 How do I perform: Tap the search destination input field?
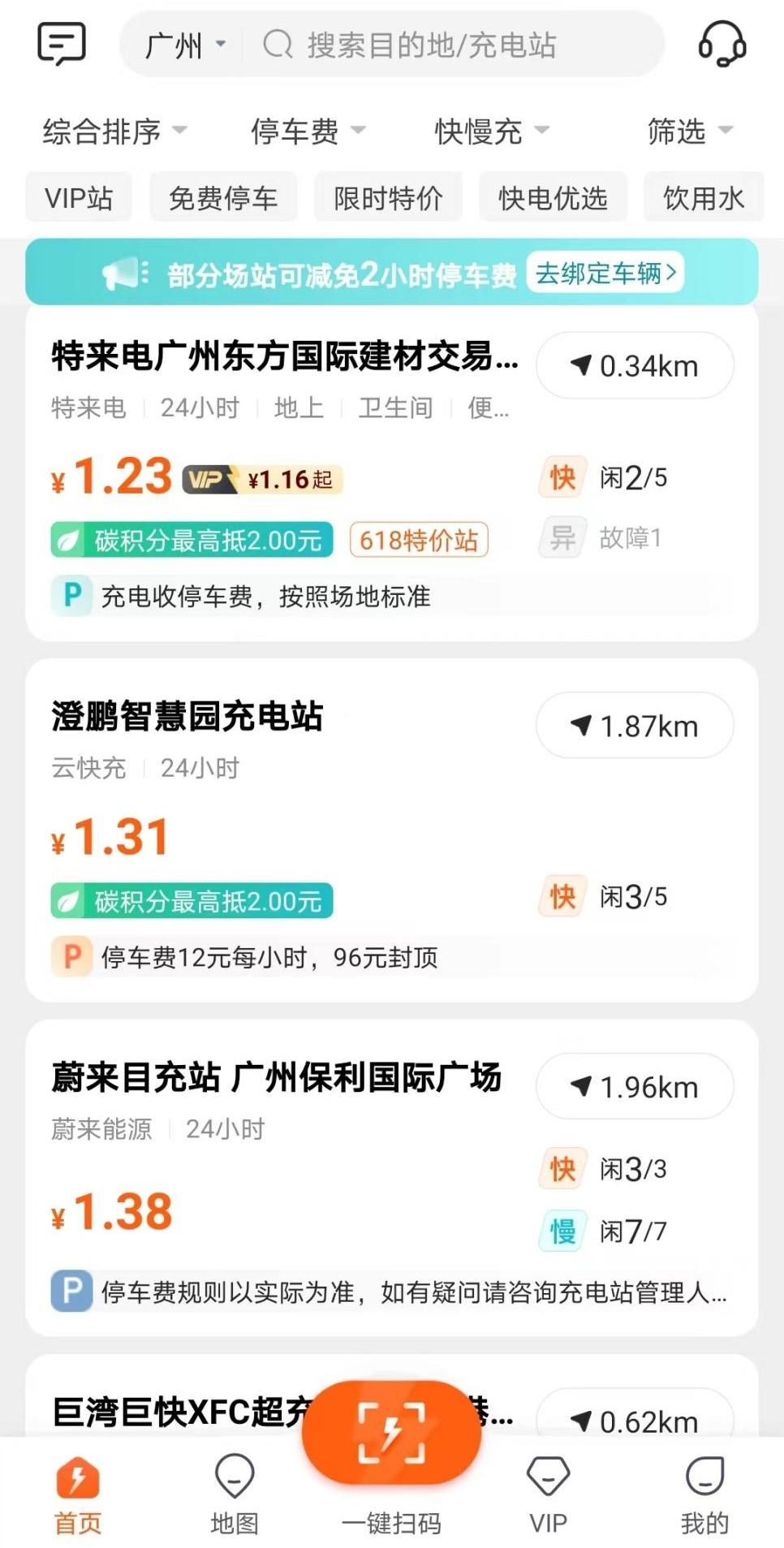(x=446, y=46)
